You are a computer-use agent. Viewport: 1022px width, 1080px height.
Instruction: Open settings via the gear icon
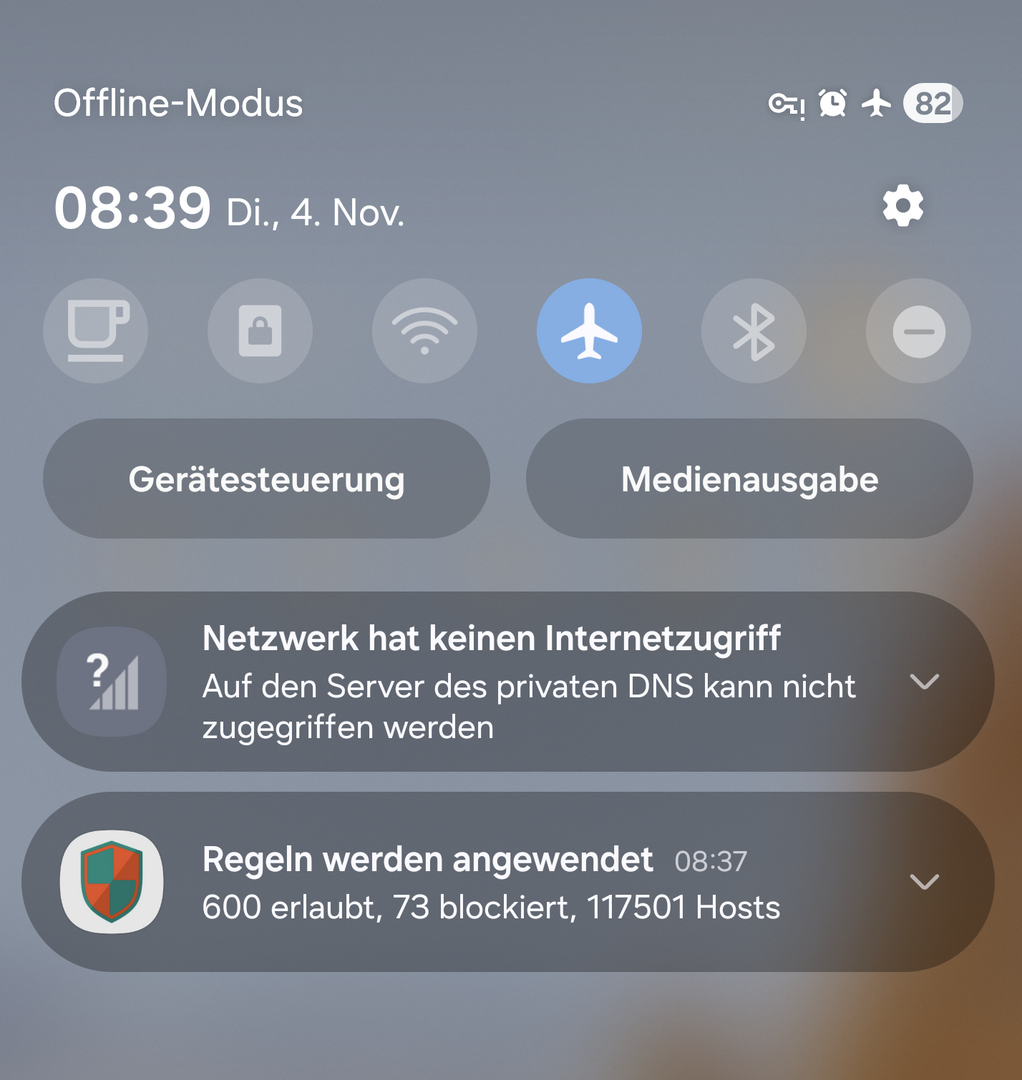pyautogui.click(x=902, y=207)
